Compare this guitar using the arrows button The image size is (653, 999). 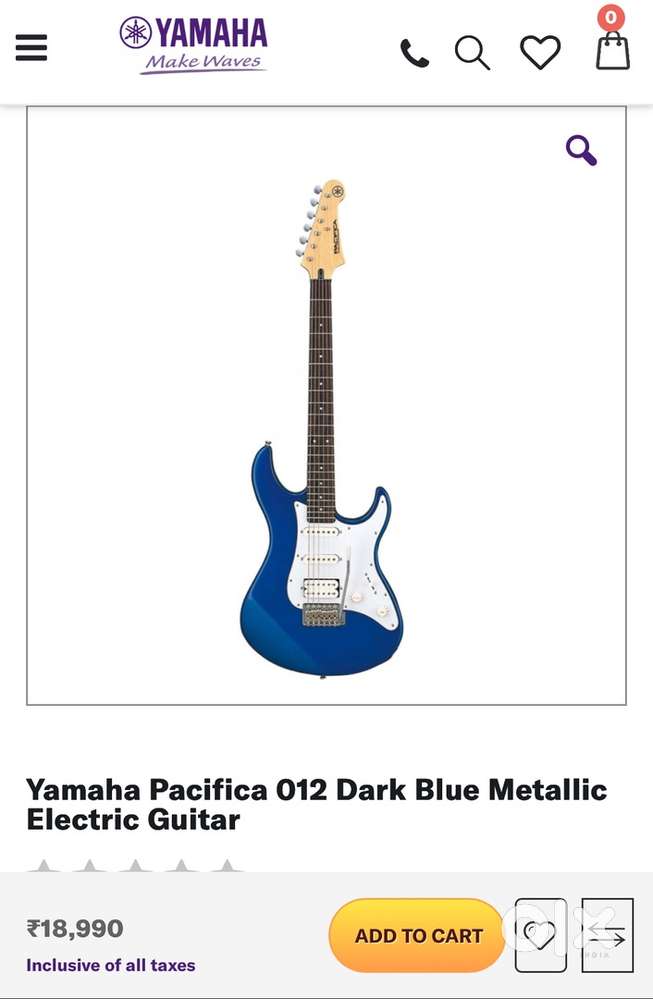607,936
